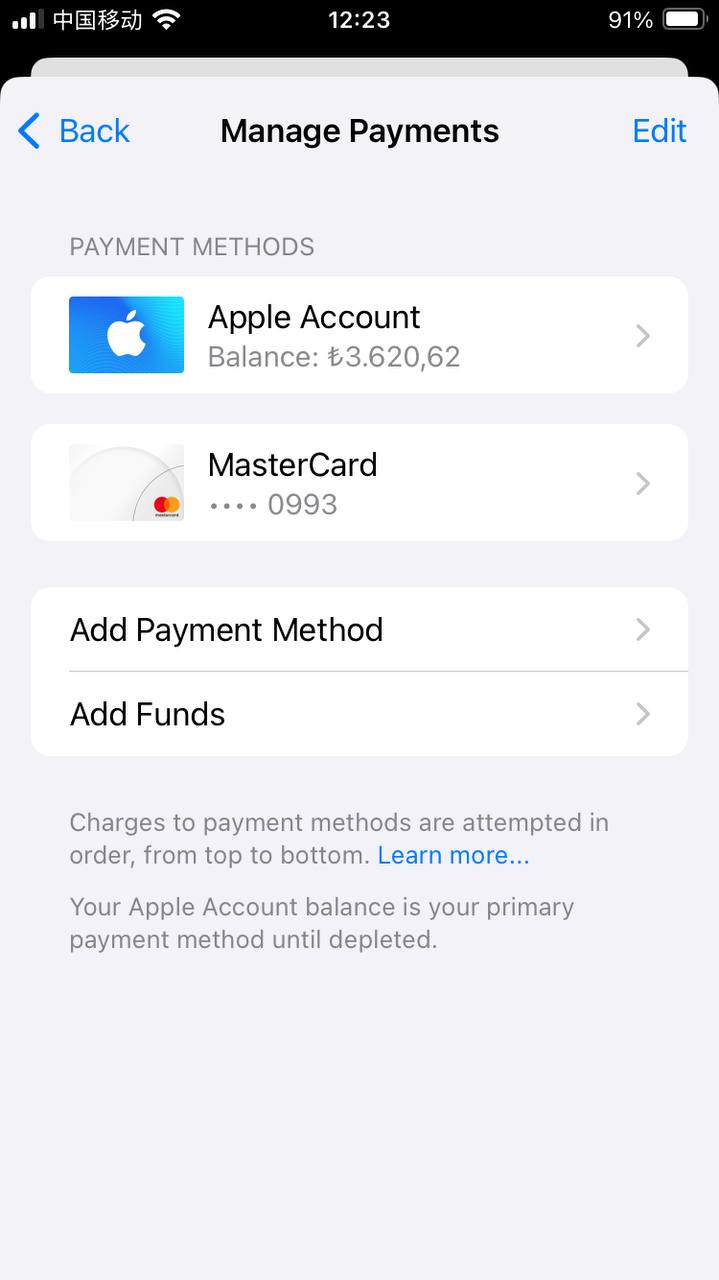Viewport: 719px width, 1280px height.
Task: Select Add Payment Method
Action: (x=359, y=630)
